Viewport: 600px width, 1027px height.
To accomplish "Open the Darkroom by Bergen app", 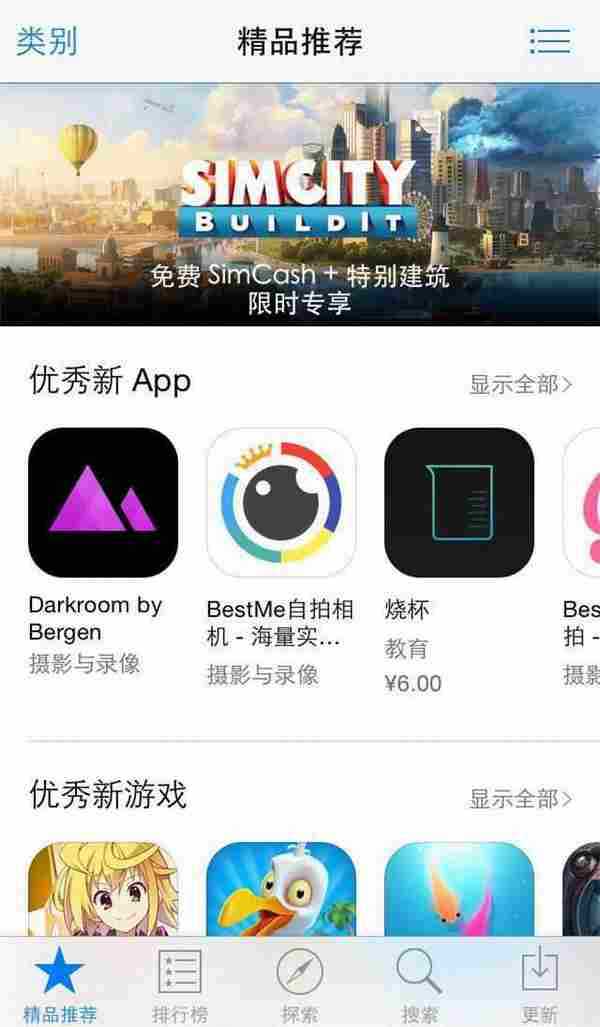I will (103, 503).
